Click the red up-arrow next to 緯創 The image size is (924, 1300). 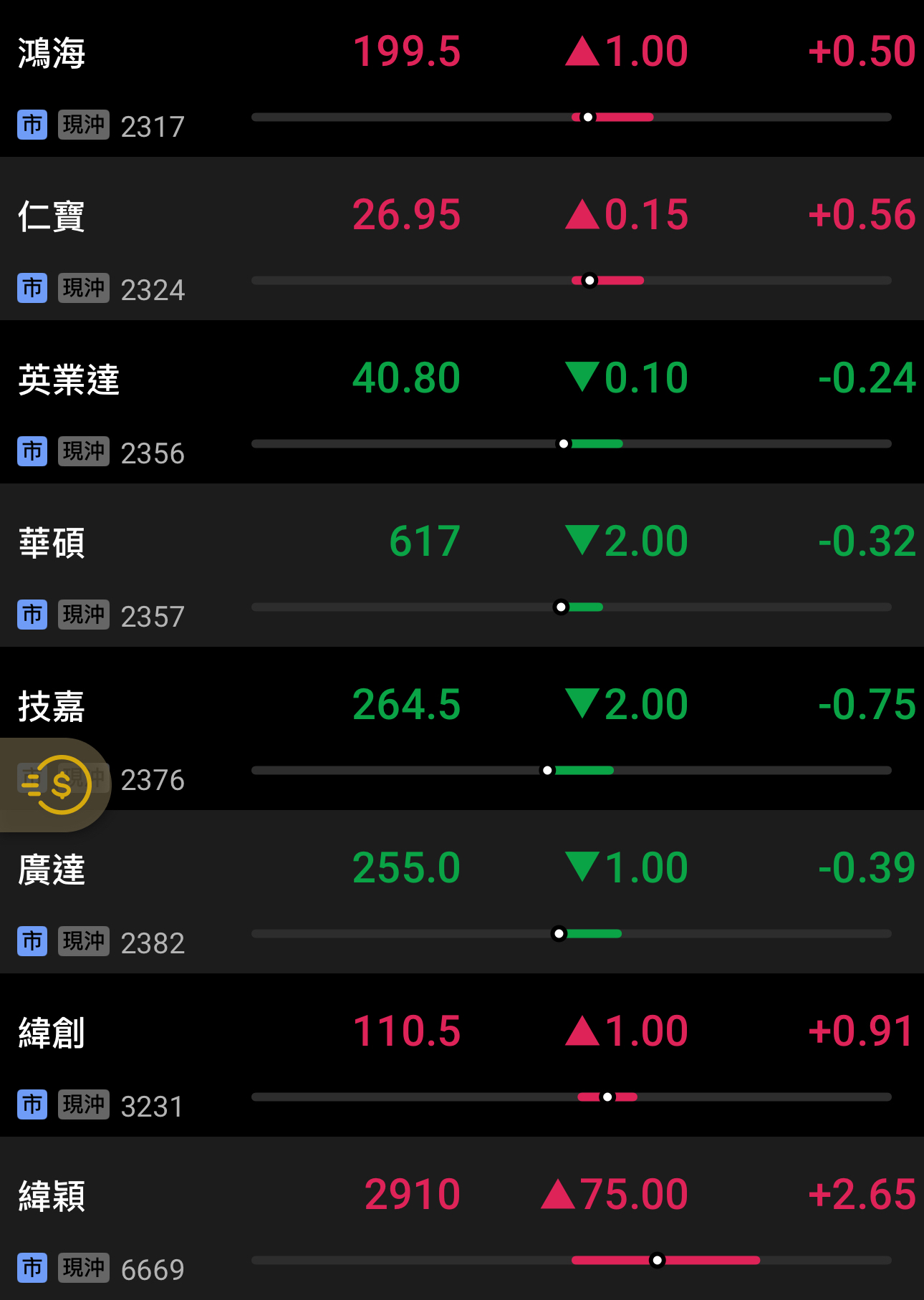tap(583, 1029)
